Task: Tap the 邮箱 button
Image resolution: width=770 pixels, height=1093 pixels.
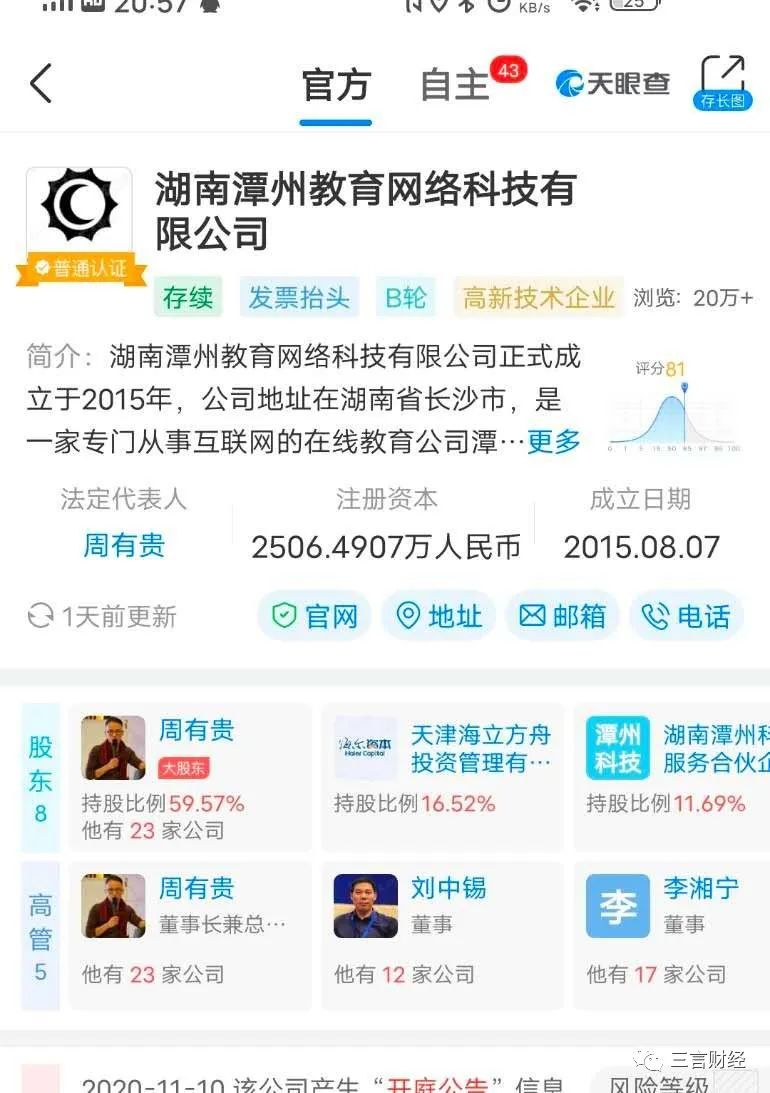Action: 562,616
